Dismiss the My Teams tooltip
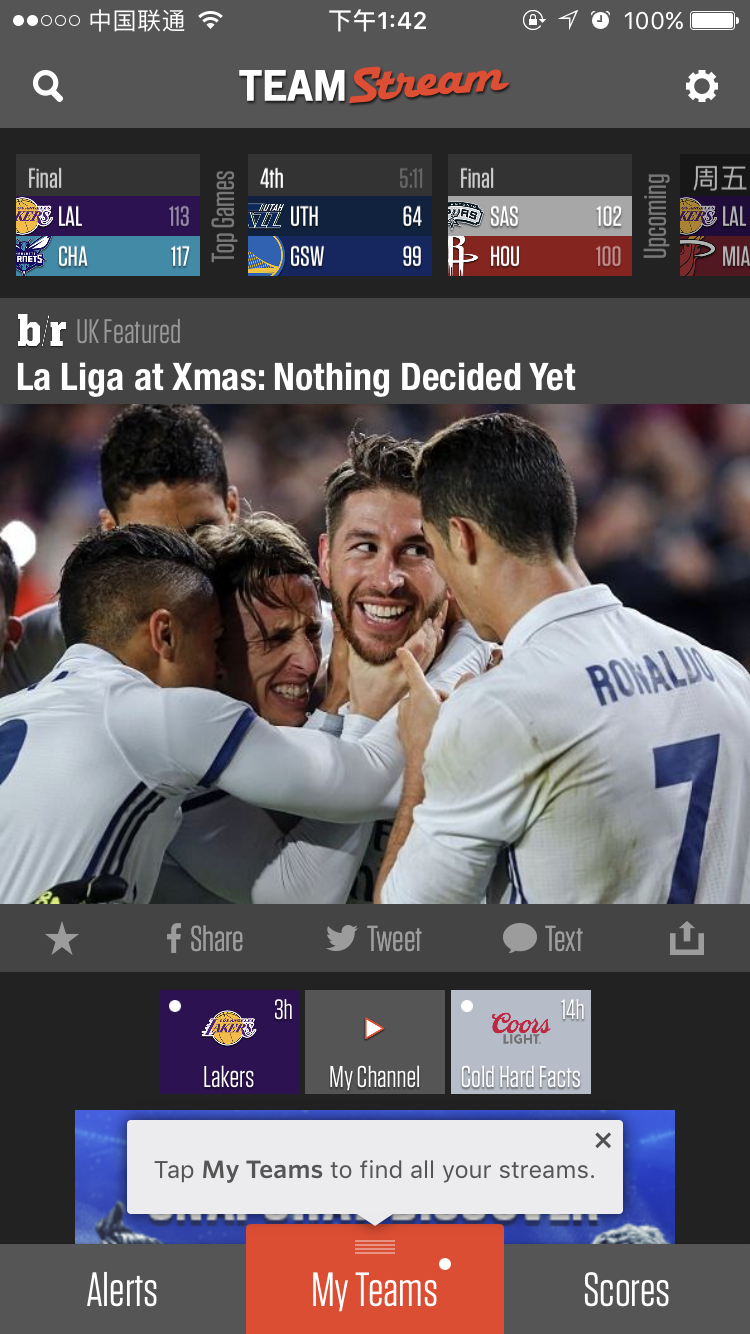The width and height of the screenshot is (750, 1334). point(602,1140)
